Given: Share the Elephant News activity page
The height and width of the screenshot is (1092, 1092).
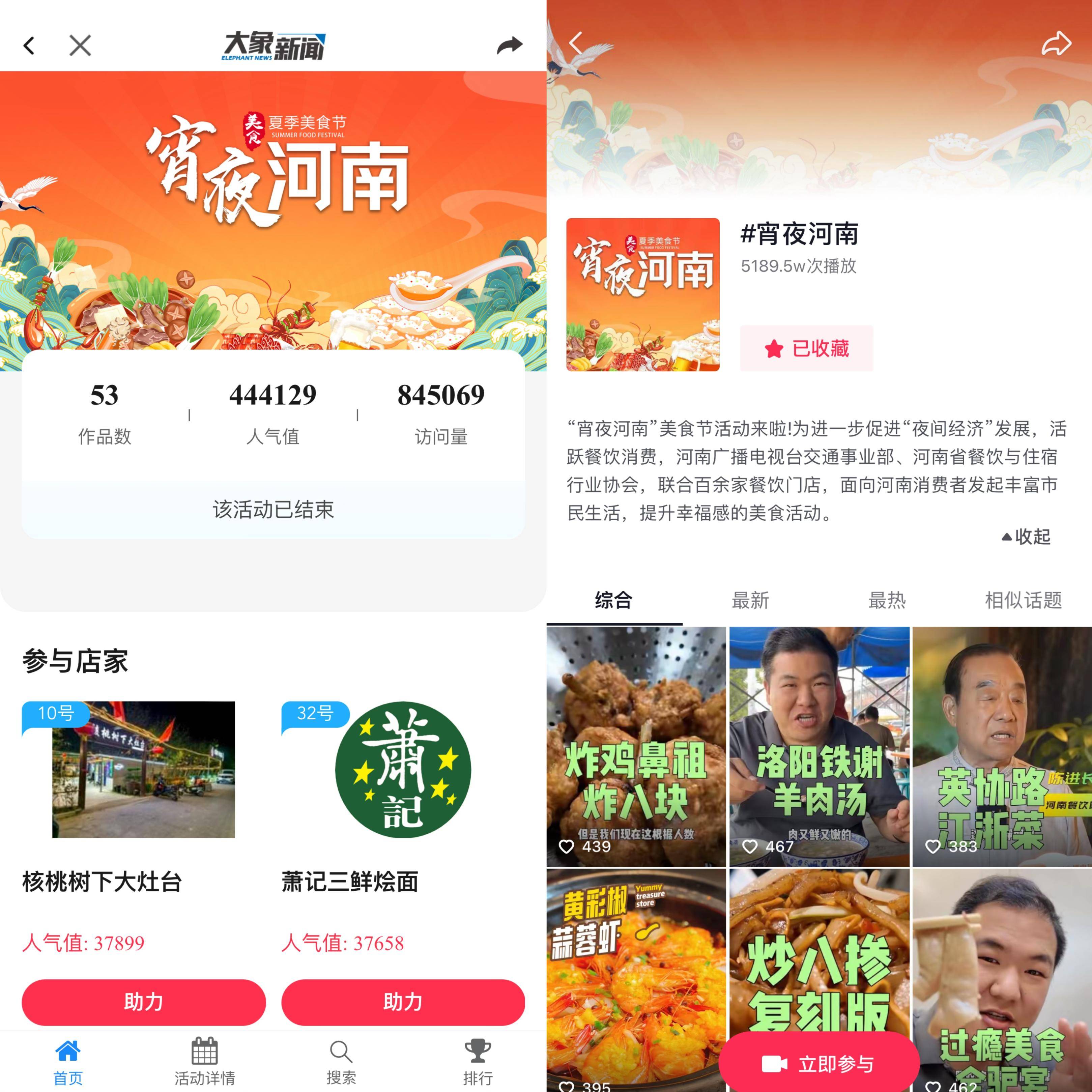Looking at the screenshot, I should [509, 45].
